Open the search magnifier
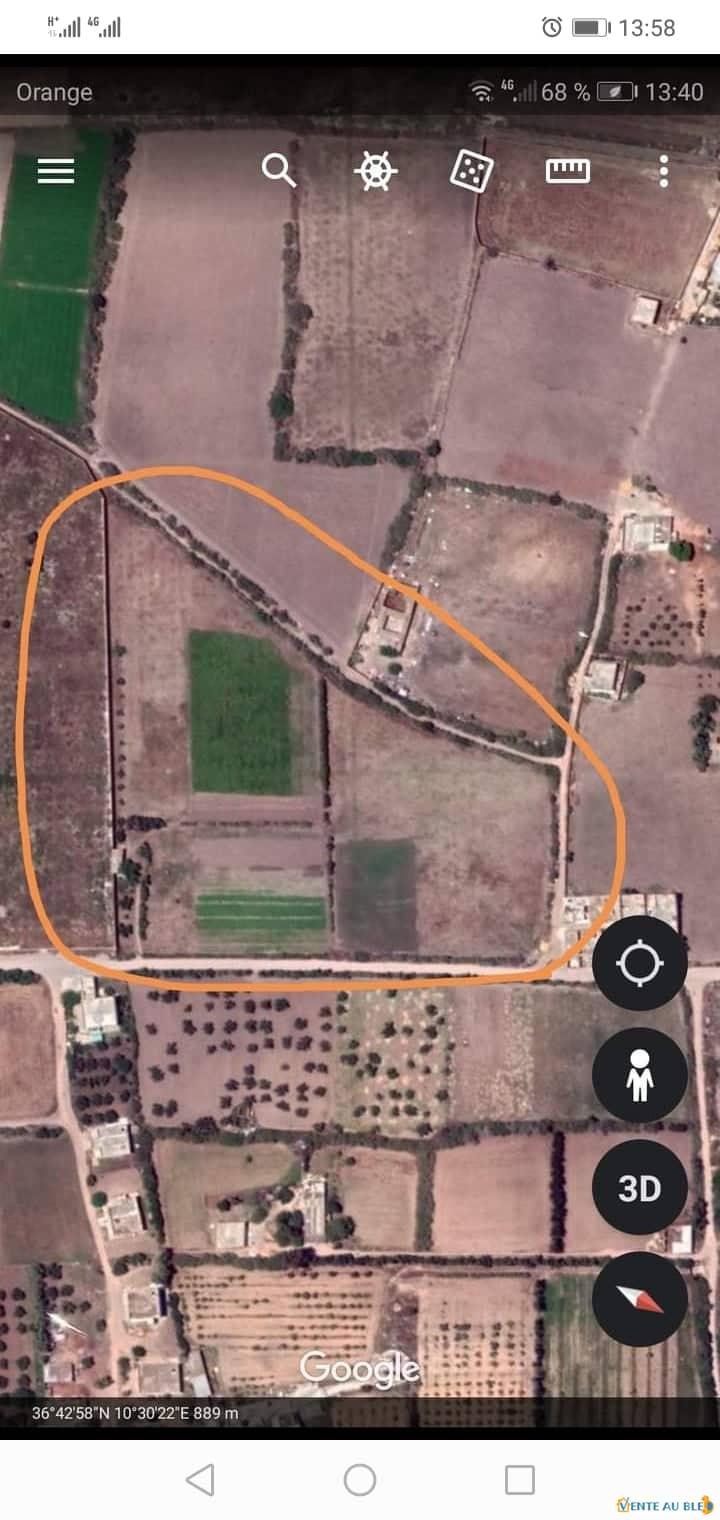The image size is (720, 1520). pos(279,171)
